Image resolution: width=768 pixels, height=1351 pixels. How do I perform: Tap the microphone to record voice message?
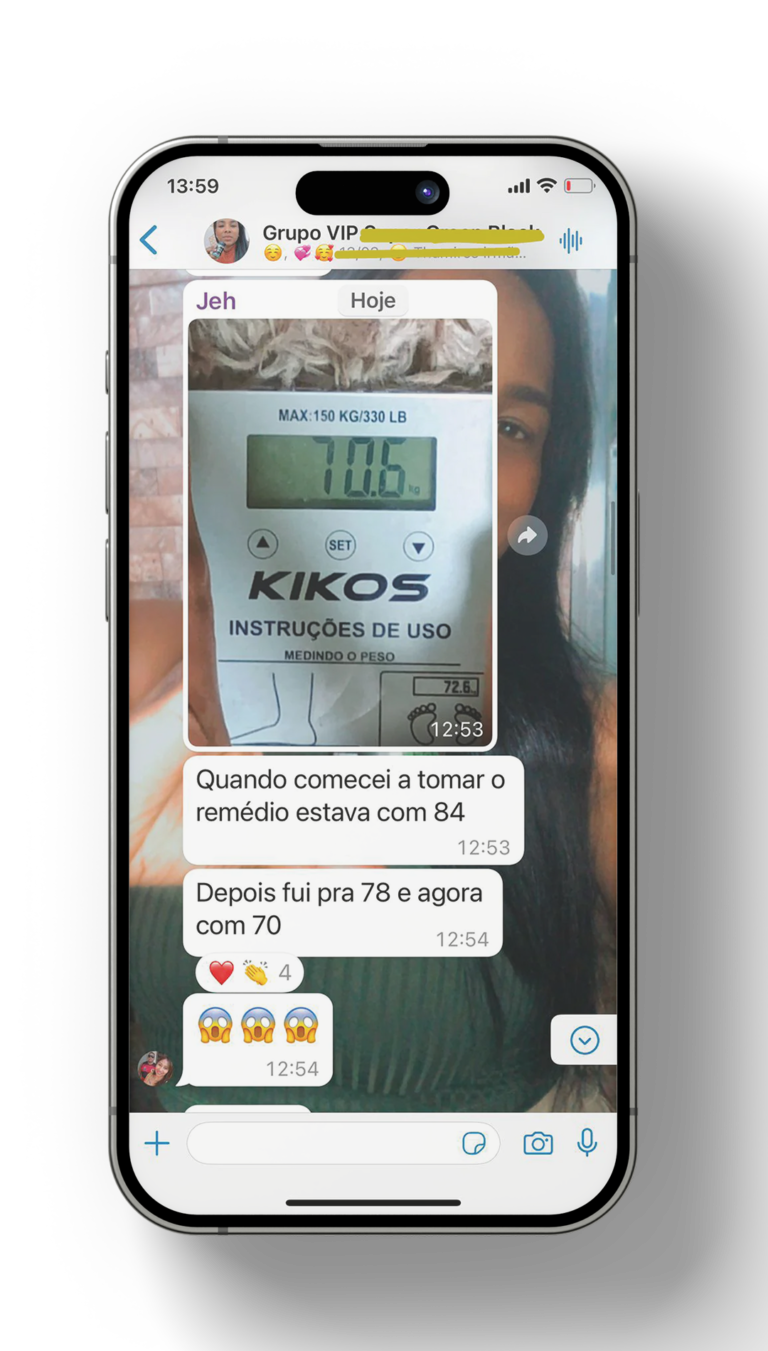(x=588, y=1143)
